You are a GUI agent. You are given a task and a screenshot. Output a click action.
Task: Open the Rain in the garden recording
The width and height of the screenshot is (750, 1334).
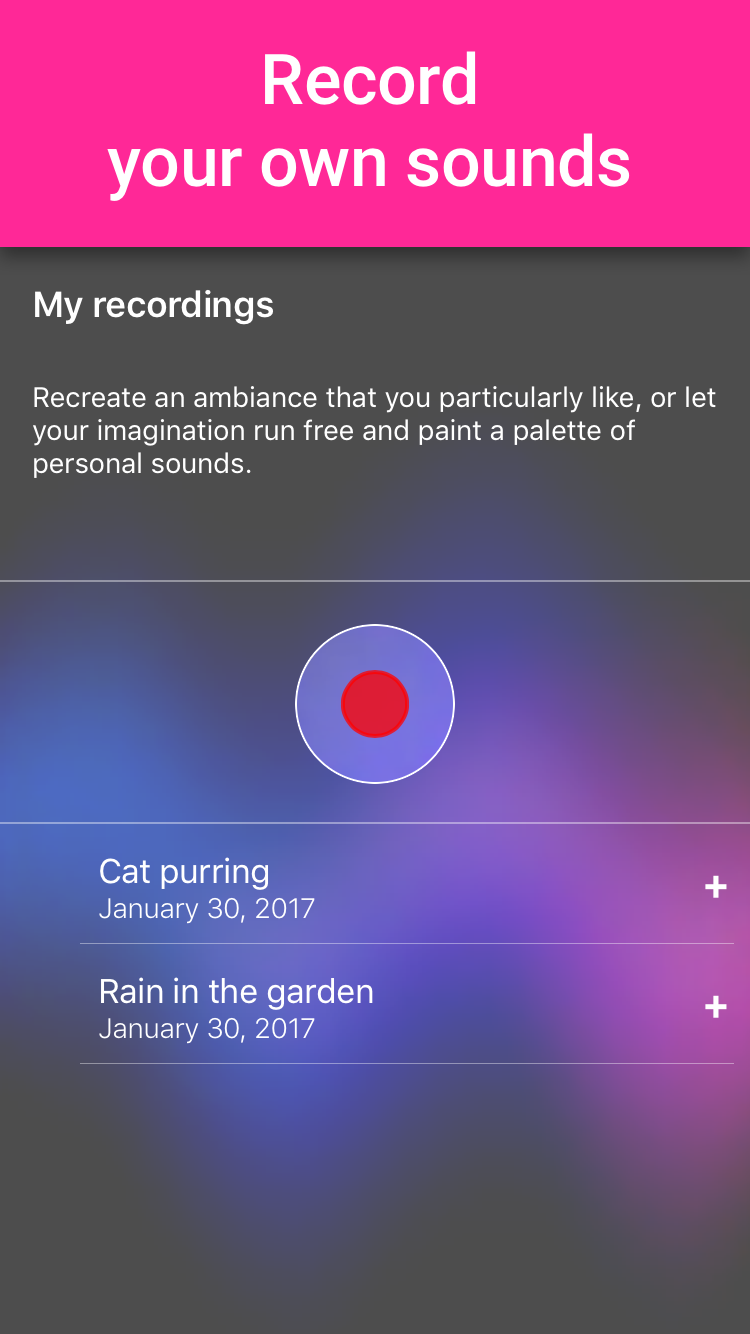pos(236,1007)
